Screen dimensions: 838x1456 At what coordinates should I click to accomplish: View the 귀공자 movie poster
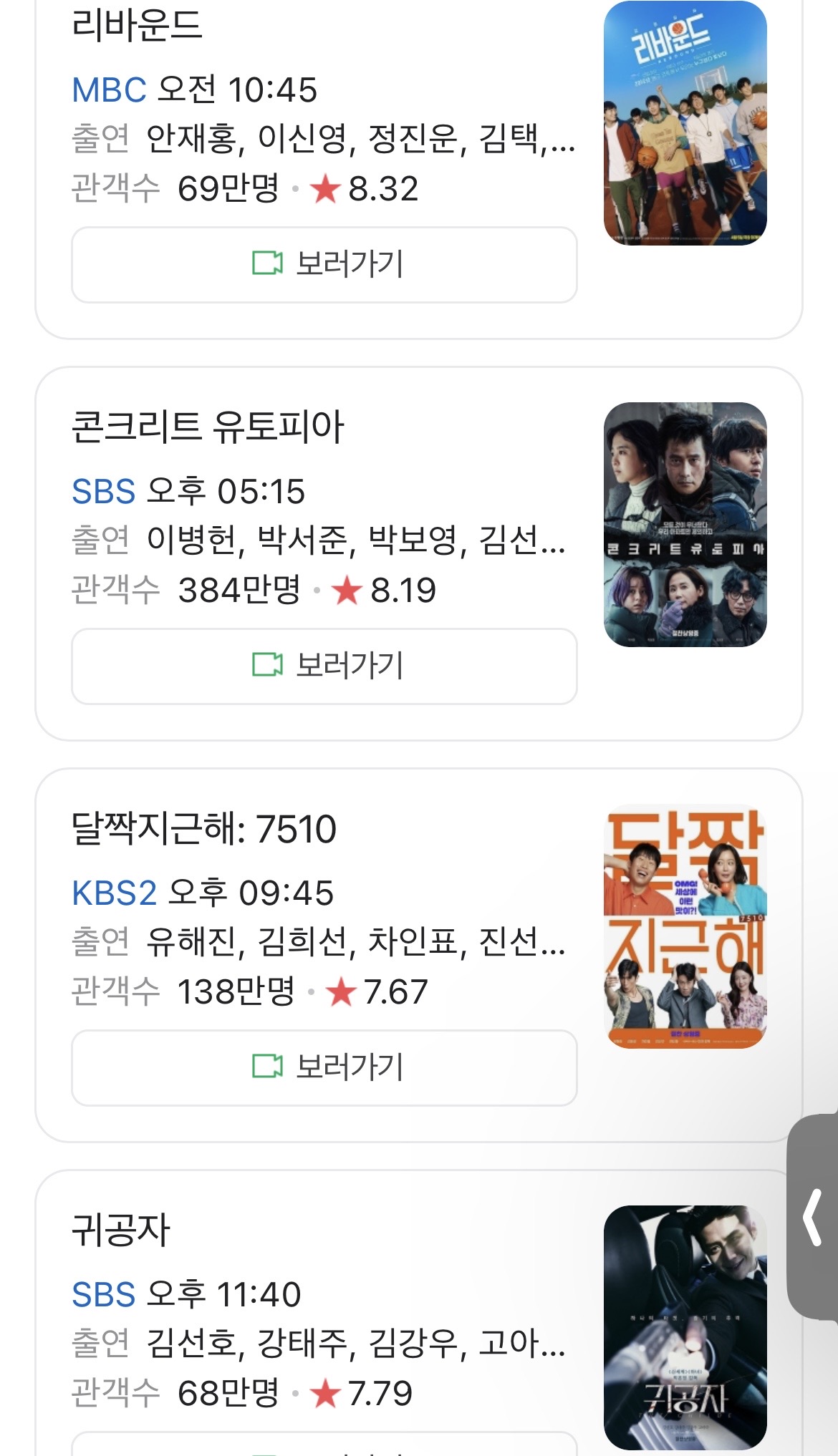pyautogui.click(x=685, y=1327)
